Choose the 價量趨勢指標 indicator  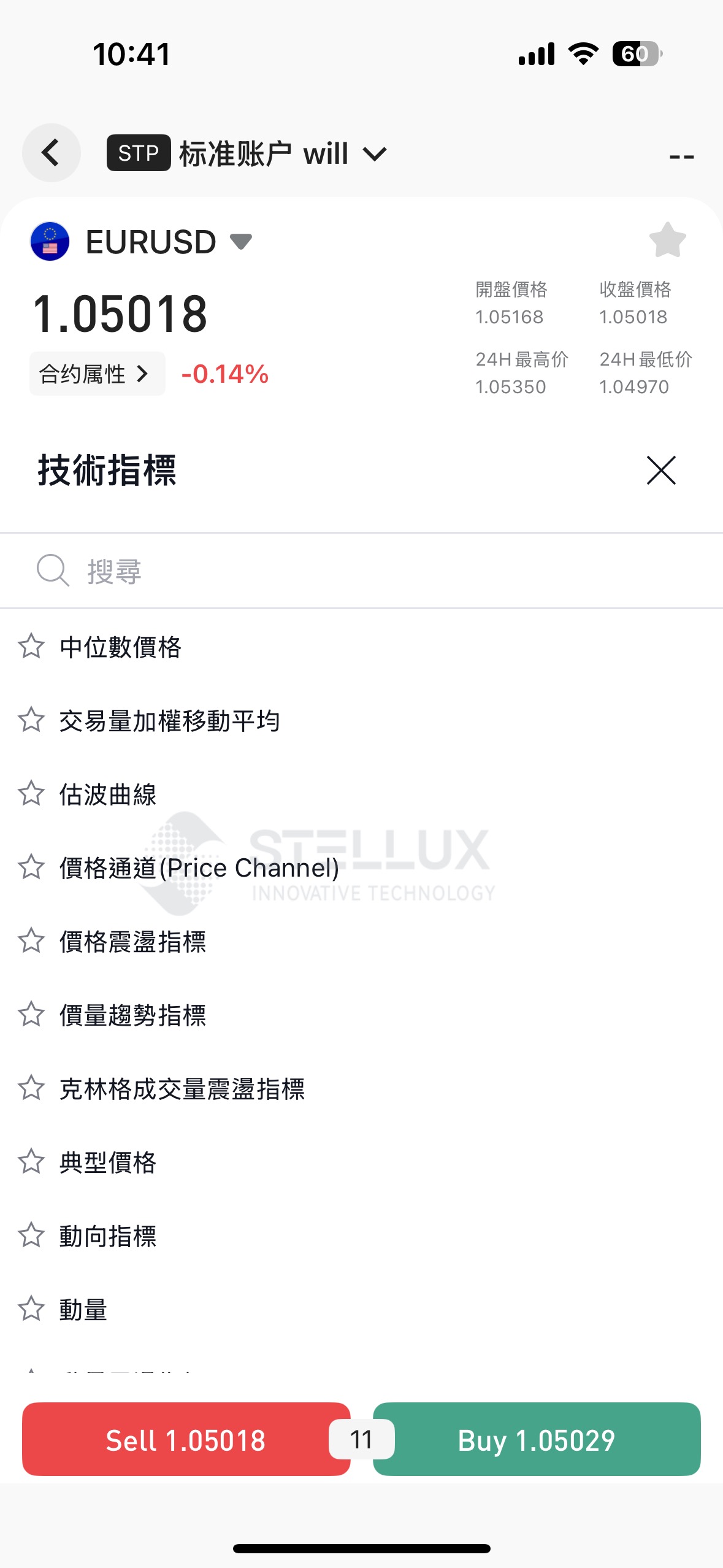(x=361, y=1015)
